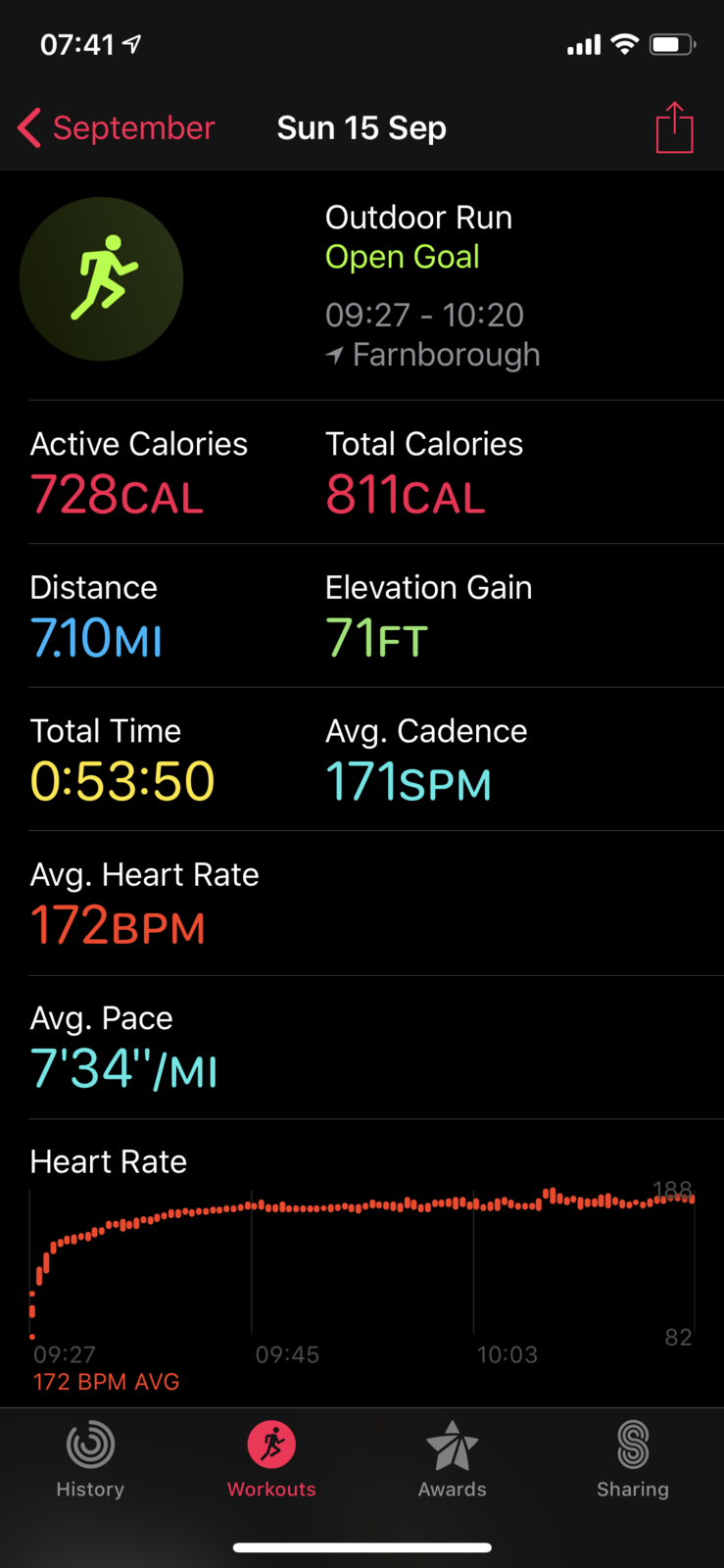Viewport: 724px width, 1568px height.
Task: Go back to September workouts
Action: tap(116, 127)
